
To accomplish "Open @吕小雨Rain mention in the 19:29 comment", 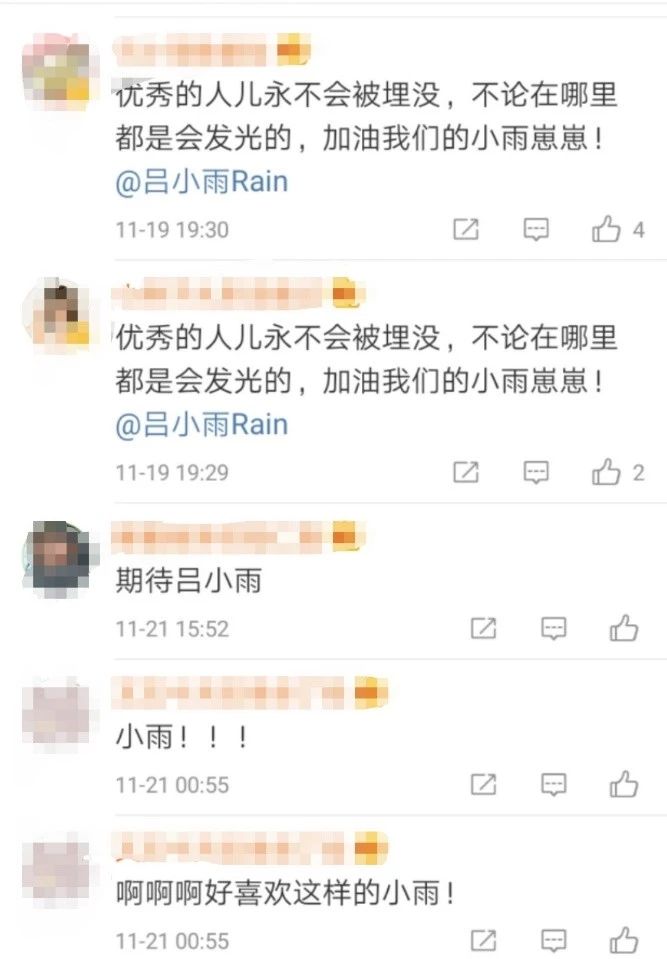I will point(202,424).
